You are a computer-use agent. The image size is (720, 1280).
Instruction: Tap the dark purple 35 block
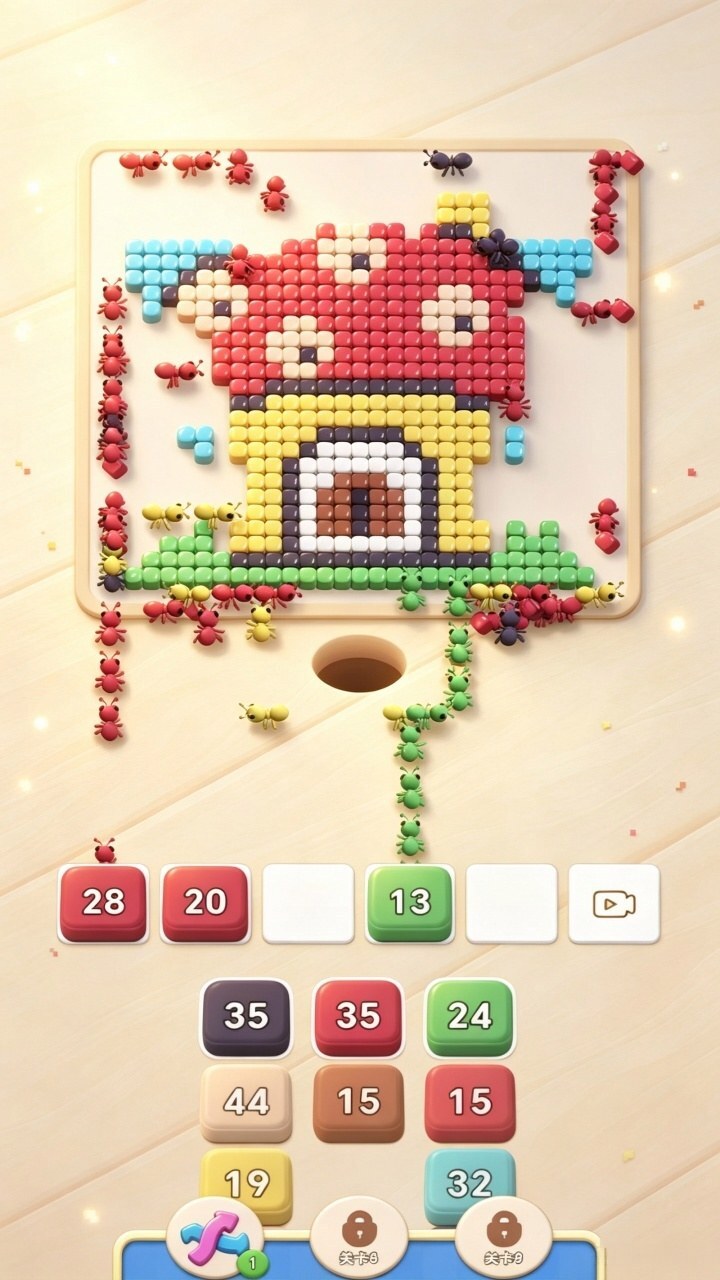246,1017
